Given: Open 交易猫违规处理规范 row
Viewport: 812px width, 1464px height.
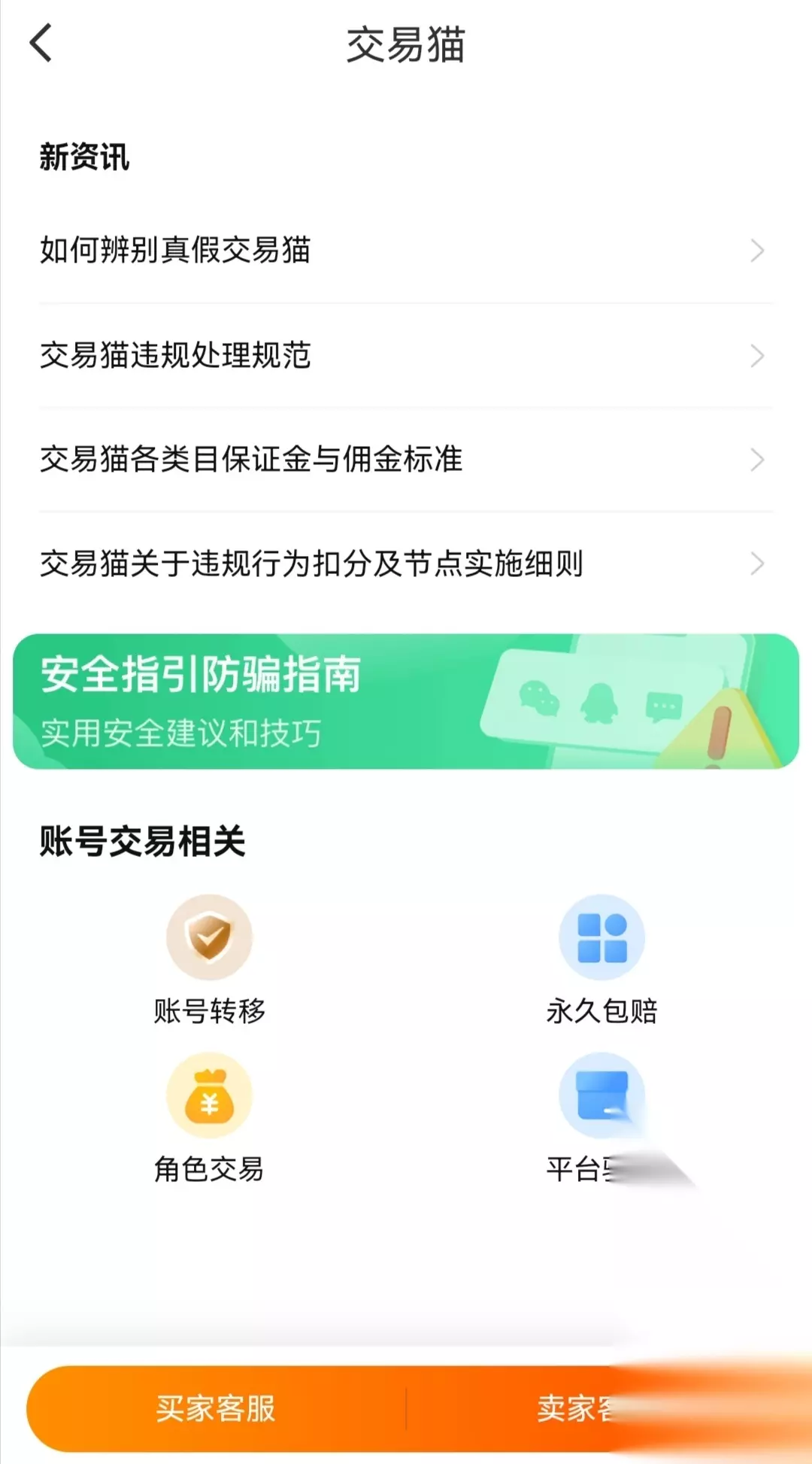Looking at the screenshot, I should 406,355.
